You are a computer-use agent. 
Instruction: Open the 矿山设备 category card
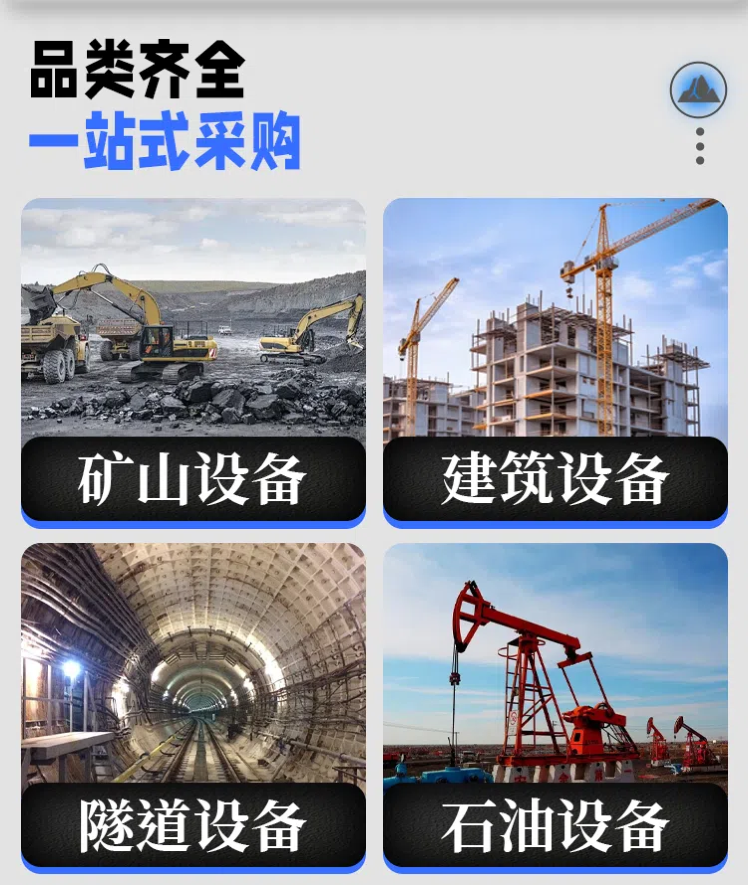coord(193,361)
